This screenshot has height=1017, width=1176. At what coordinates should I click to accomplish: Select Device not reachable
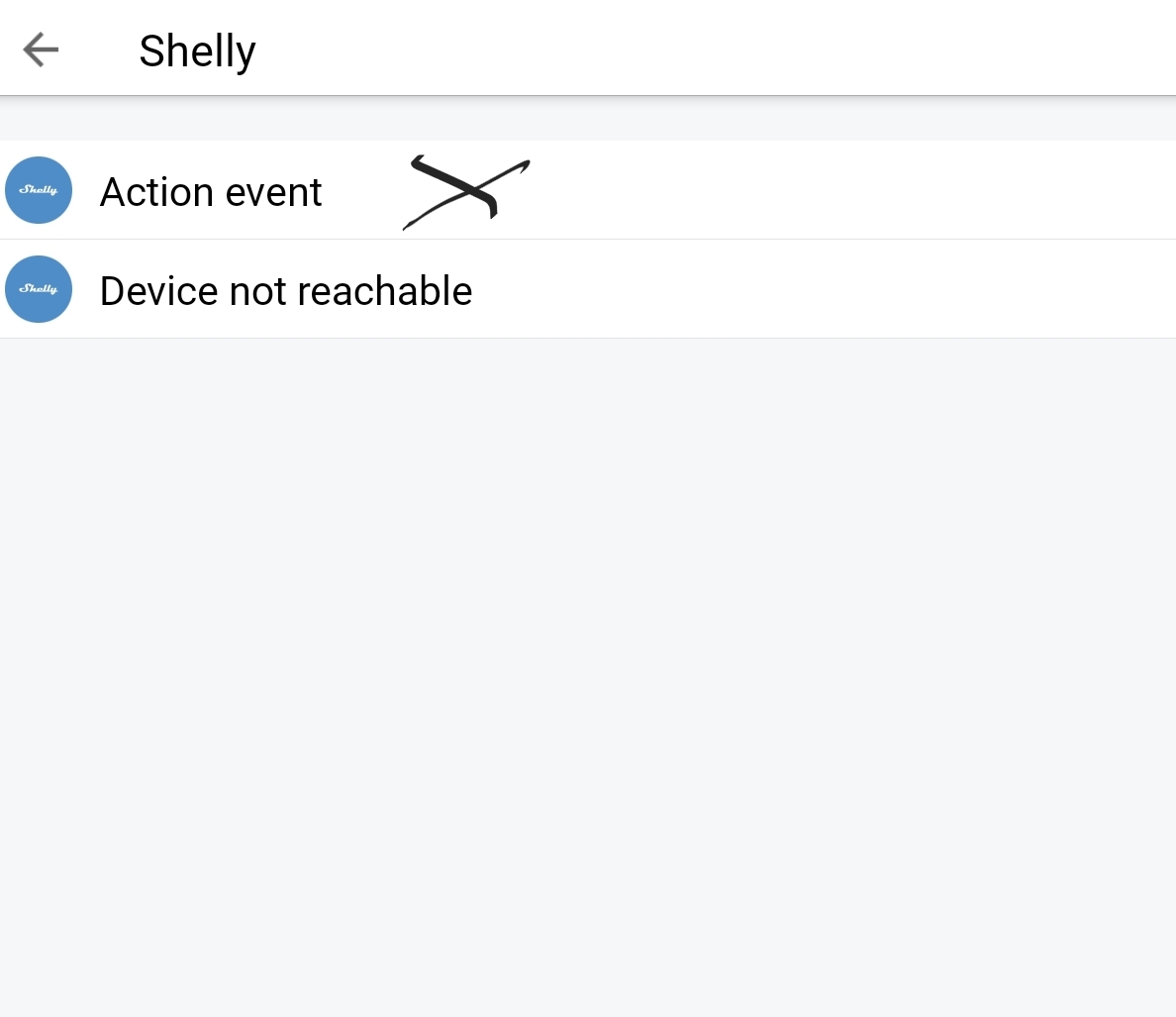286,290
